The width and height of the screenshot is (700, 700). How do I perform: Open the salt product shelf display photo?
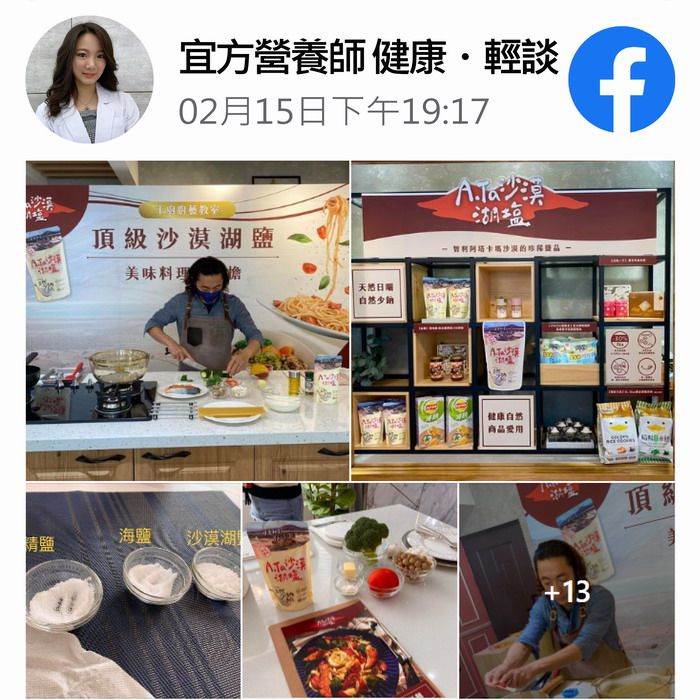pos(511,320)
